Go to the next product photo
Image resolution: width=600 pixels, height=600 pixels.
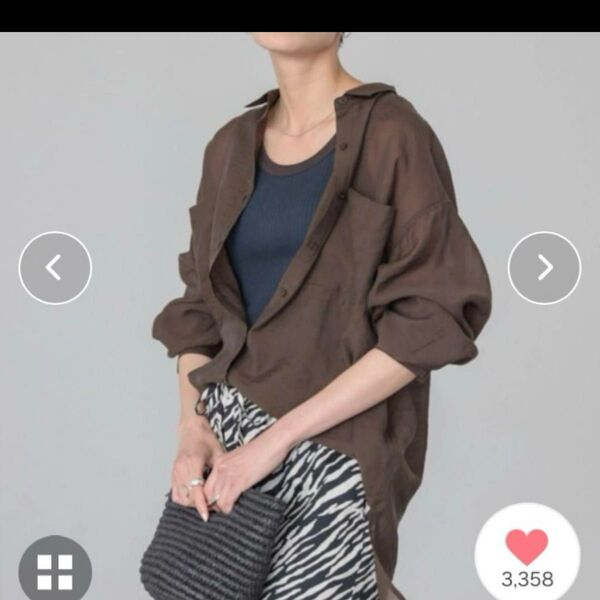pyautogui.click(x=544, y=268)
